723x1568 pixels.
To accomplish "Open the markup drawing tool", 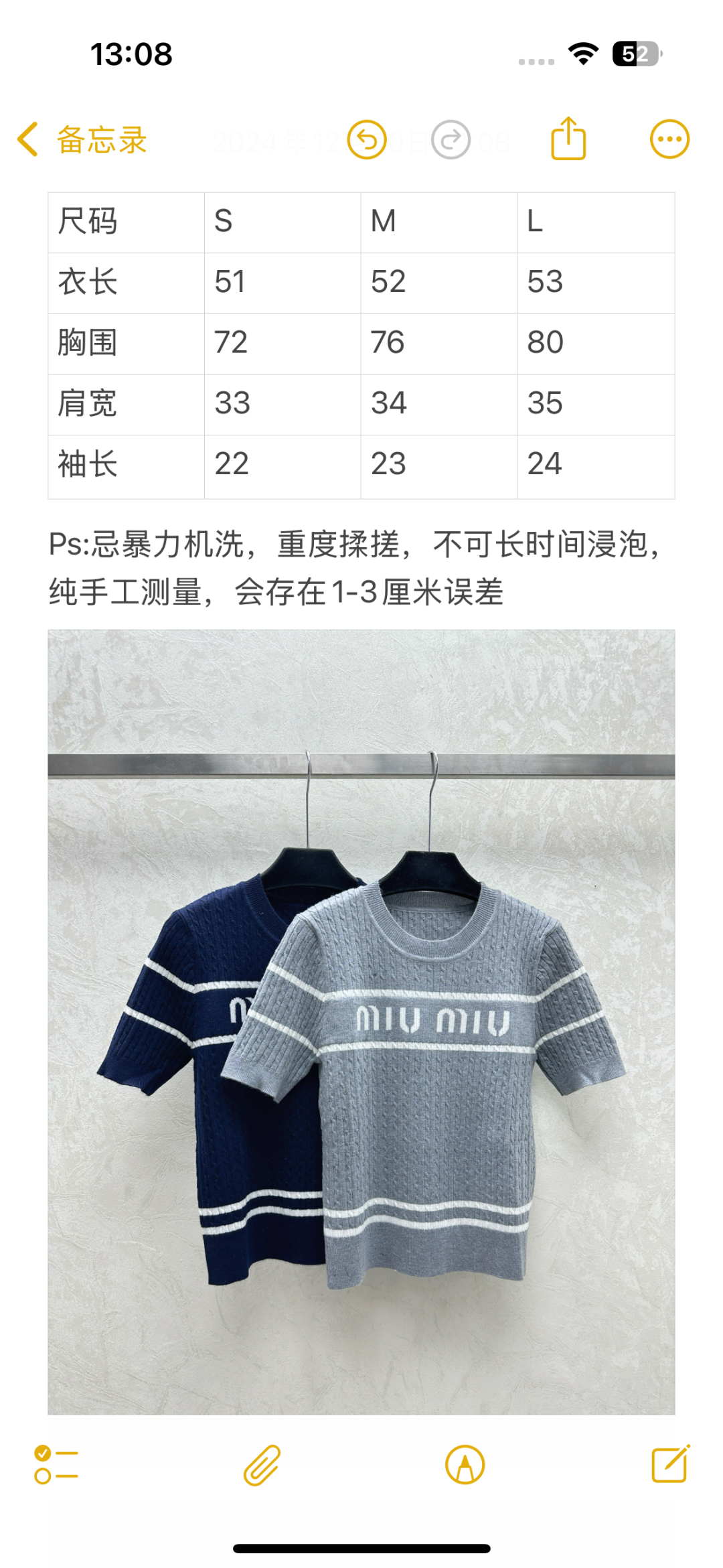I will (465, 1465).
